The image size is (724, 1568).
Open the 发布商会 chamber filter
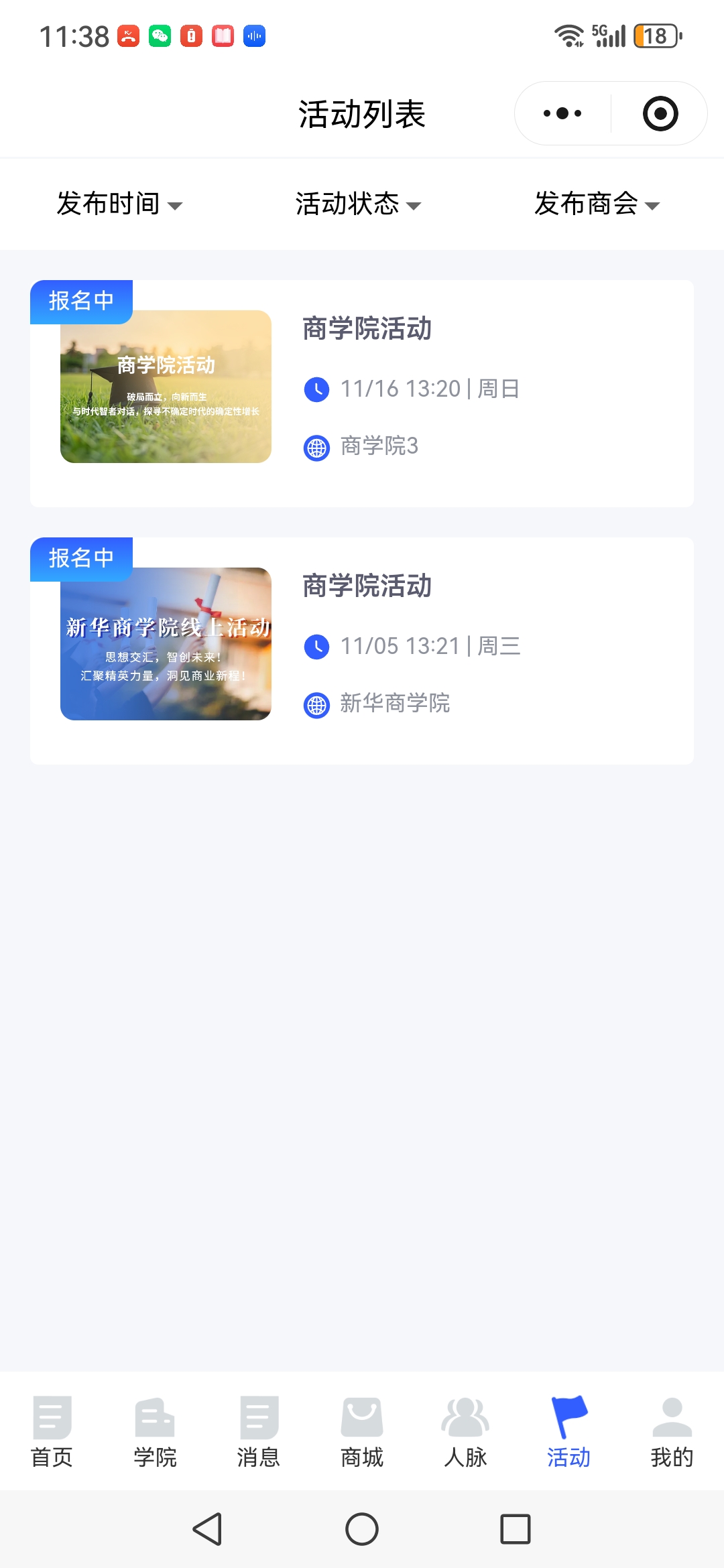pos(596,204)
